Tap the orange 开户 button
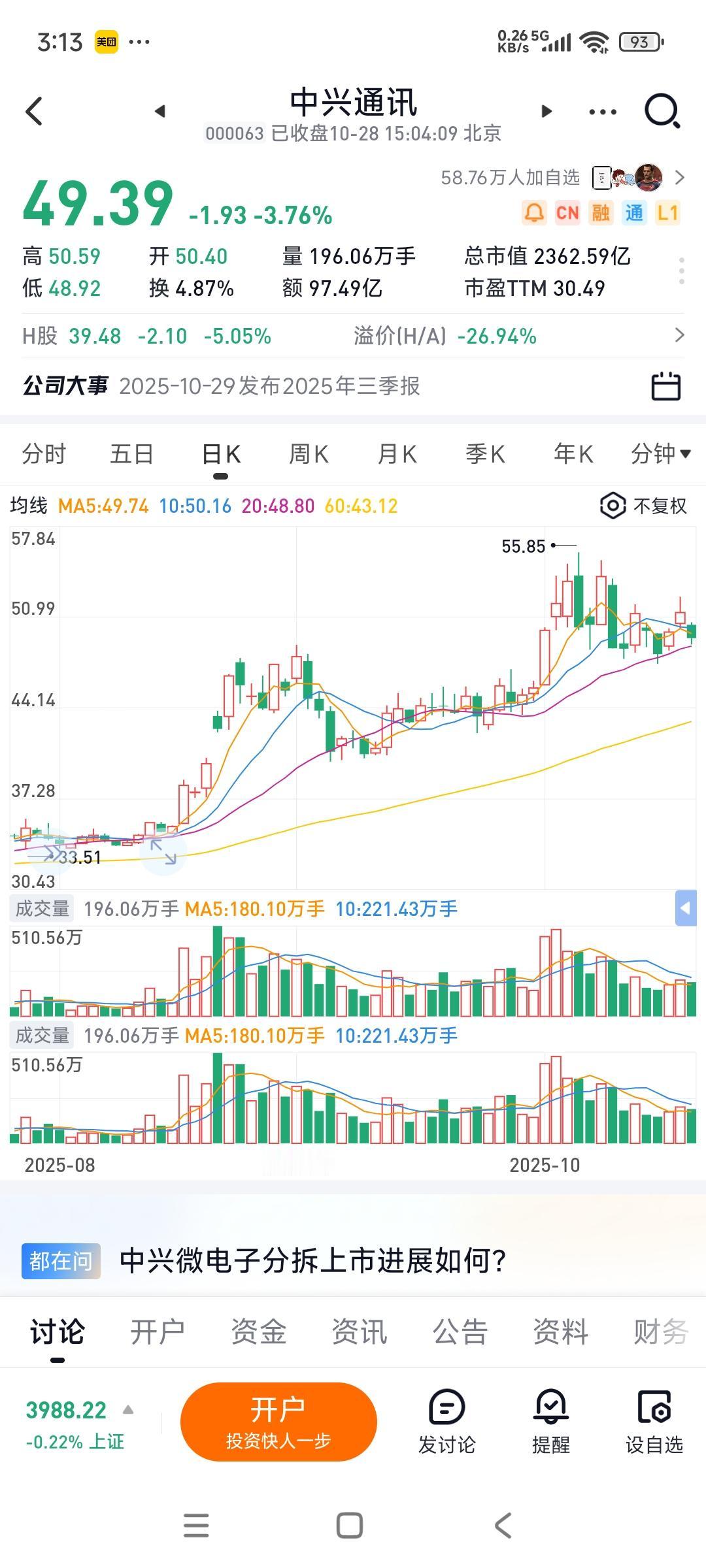The image size is (706, 1568). [x=278, y=1422]
